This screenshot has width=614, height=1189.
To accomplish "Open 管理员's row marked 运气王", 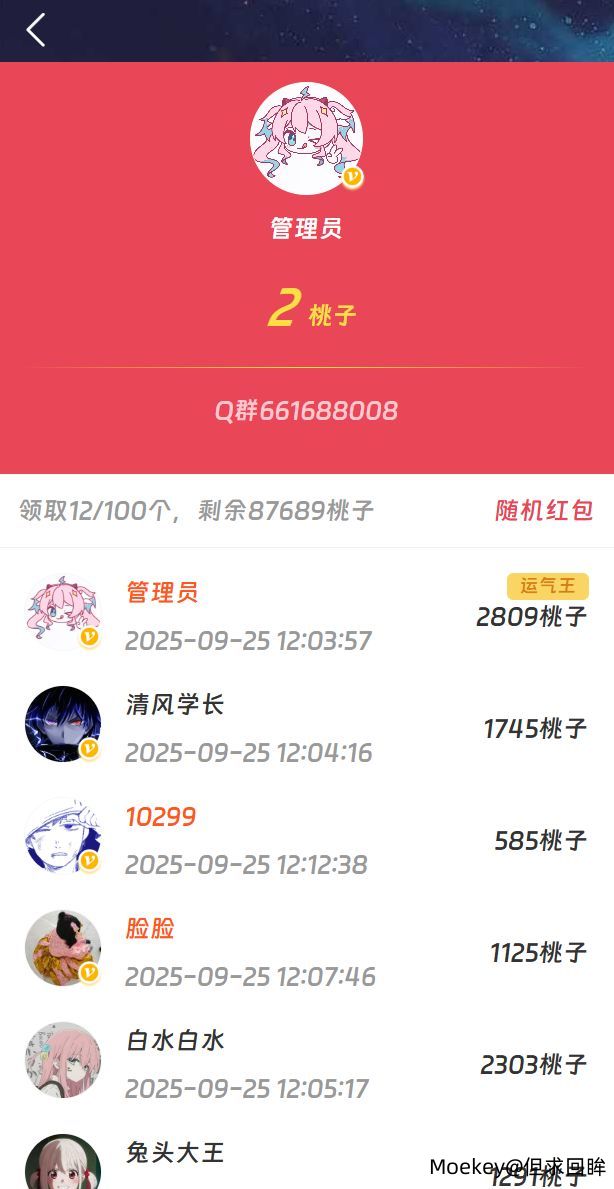I will tap(306, 615).
